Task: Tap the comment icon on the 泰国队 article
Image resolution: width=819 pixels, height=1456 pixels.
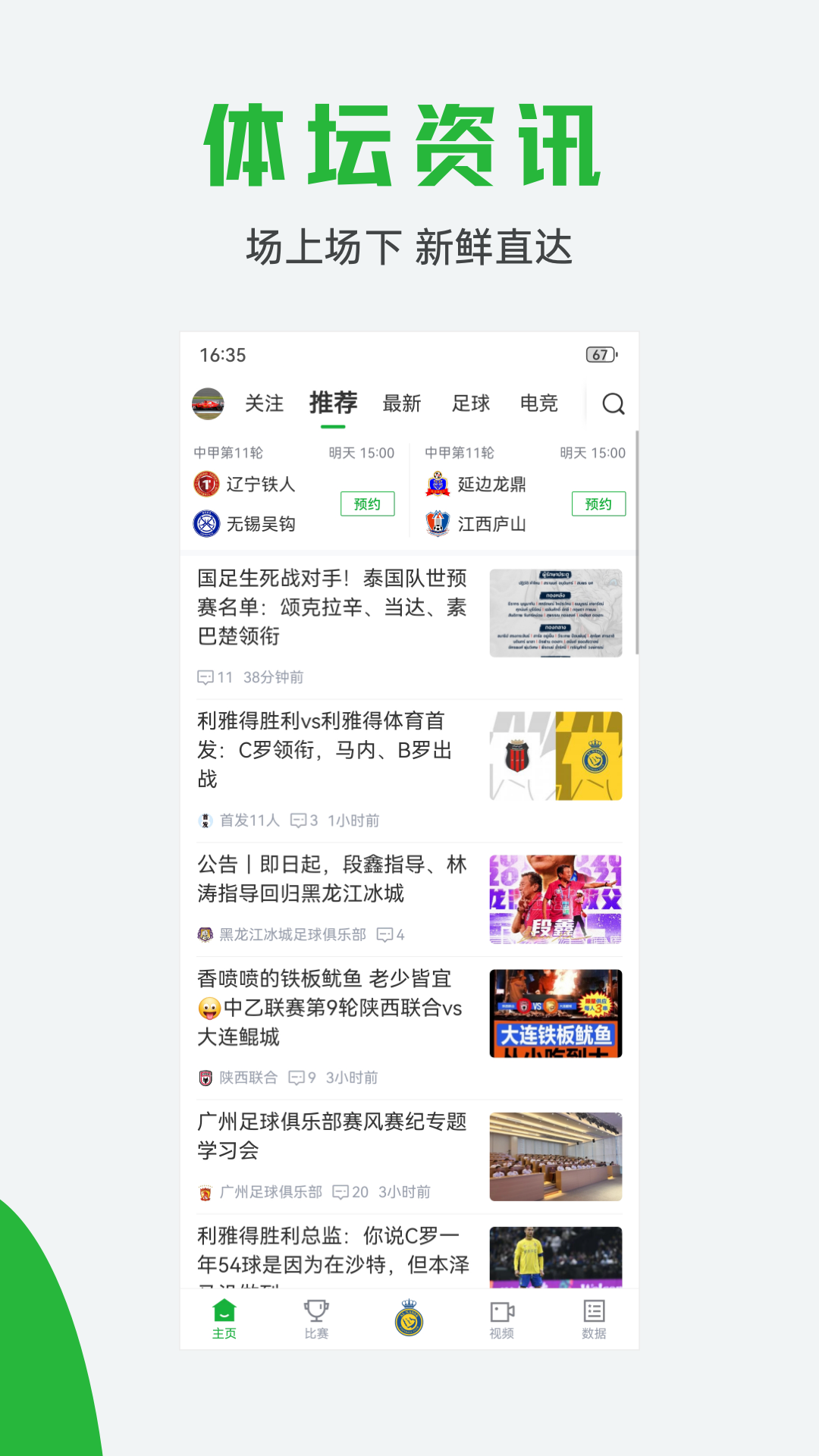Action: pos(206,678)
